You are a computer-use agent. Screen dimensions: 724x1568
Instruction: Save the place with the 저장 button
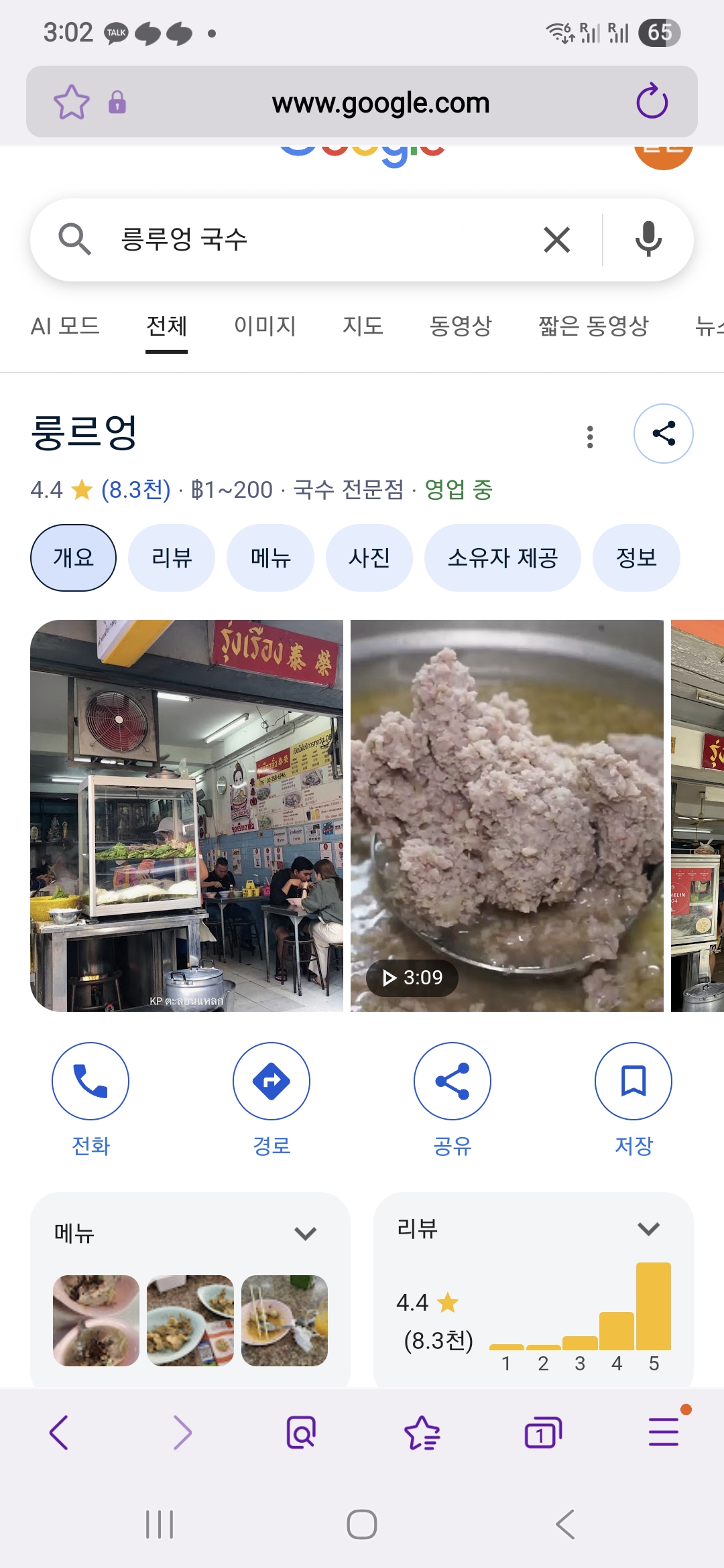click(x=633, y=1081)
